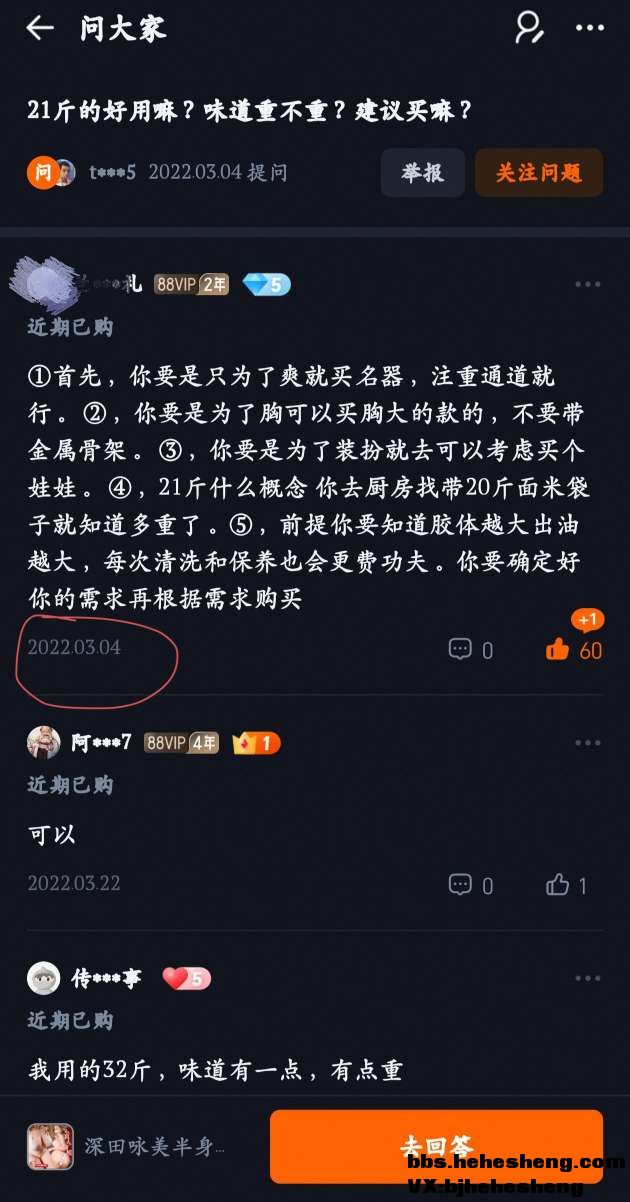
Task: Like 阿***7's answer 可以
Action: 566,885
